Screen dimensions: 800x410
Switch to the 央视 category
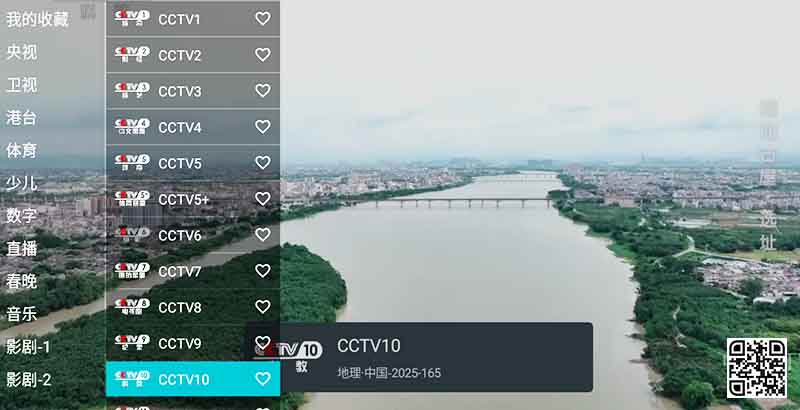(22, 52)
